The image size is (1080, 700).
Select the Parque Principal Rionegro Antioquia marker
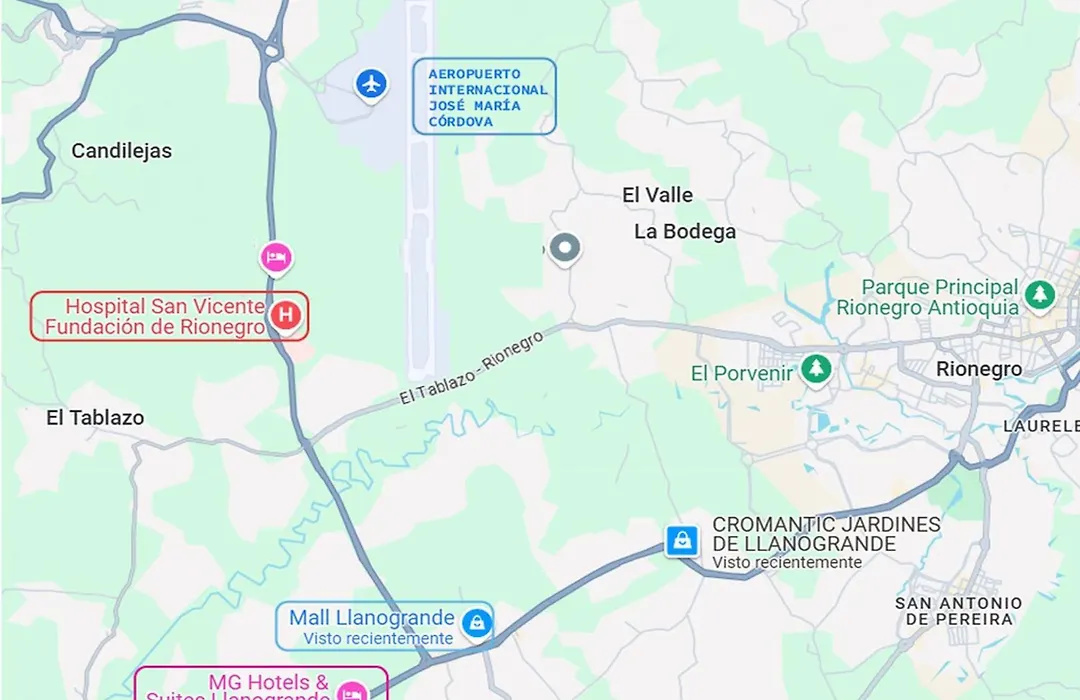point(1041,294)
